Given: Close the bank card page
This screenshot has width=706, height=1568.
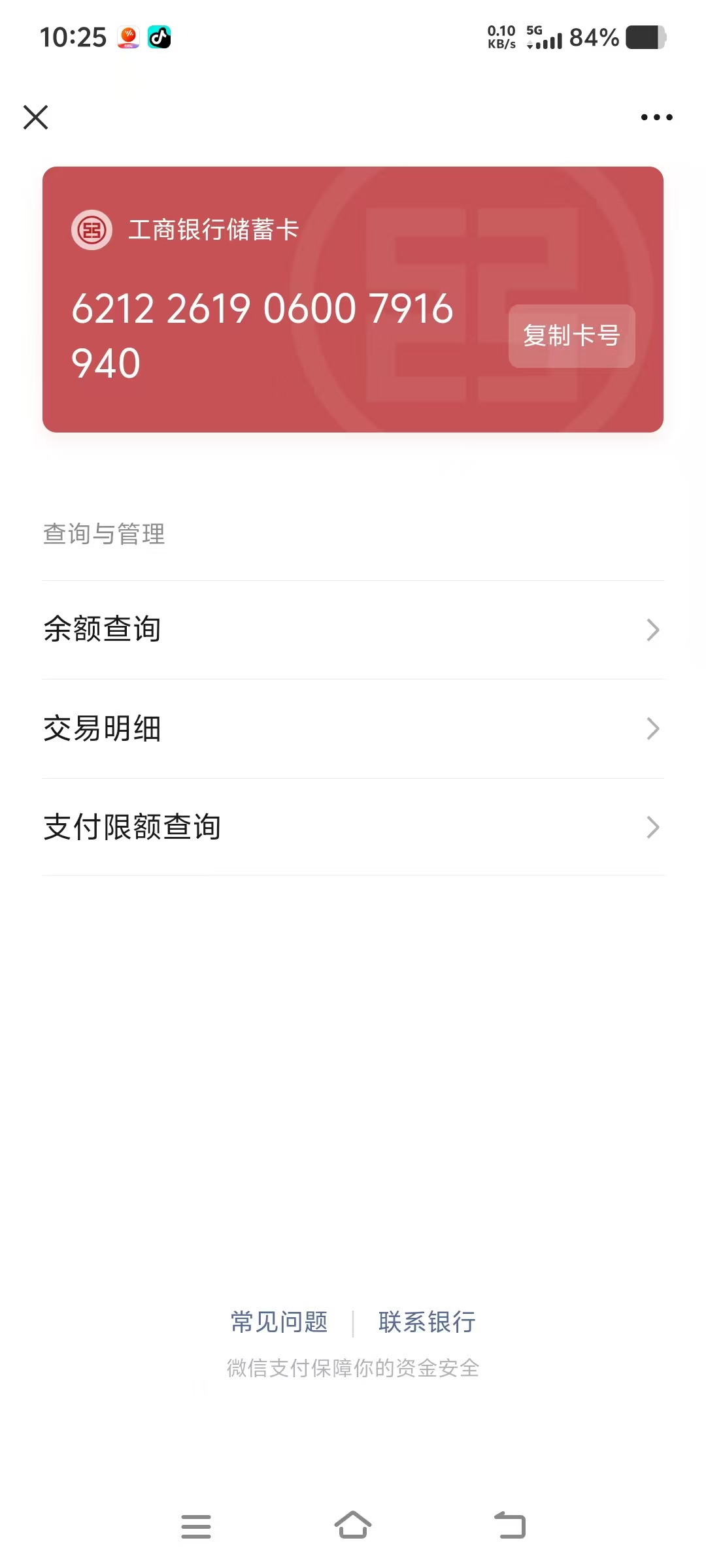Looking at the screenshot, I should 36,118.
